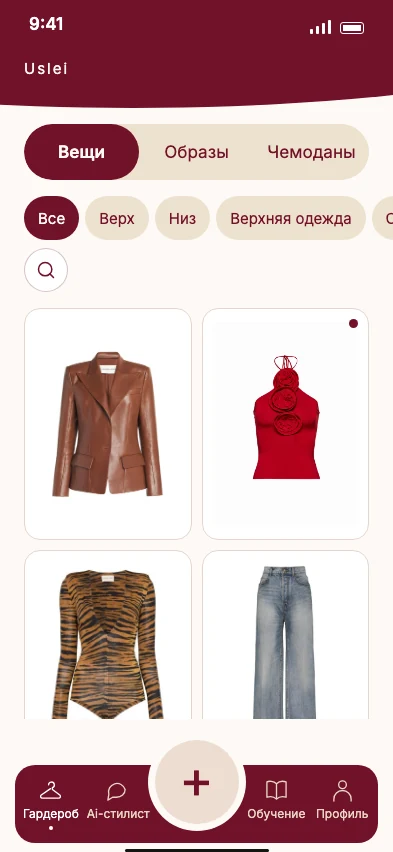Screen dimensions: 393x852
Task: Switch to the Чемоданы tab
Action: tap(311, 152)
